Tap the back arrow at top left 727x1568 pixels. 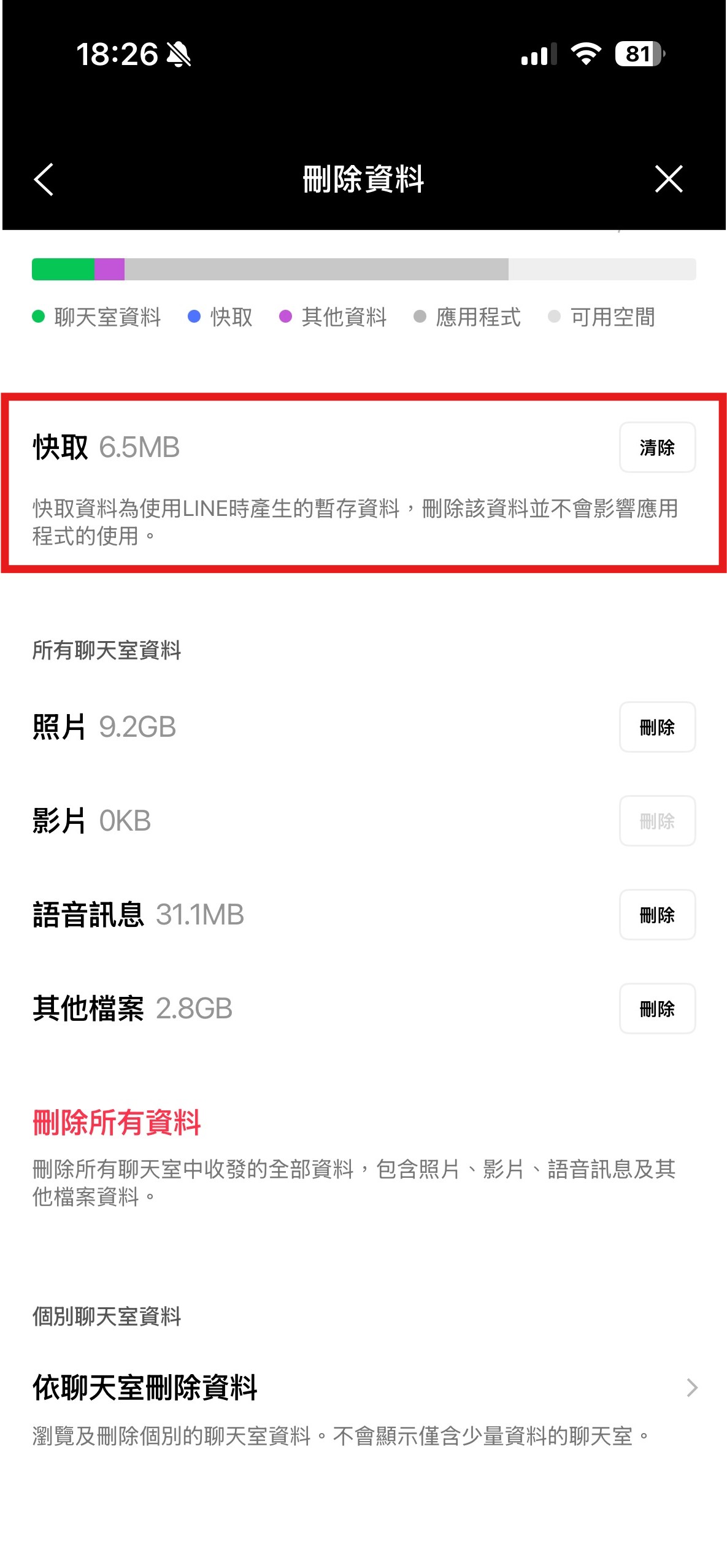pyautogui.click(x=43, y=179)
